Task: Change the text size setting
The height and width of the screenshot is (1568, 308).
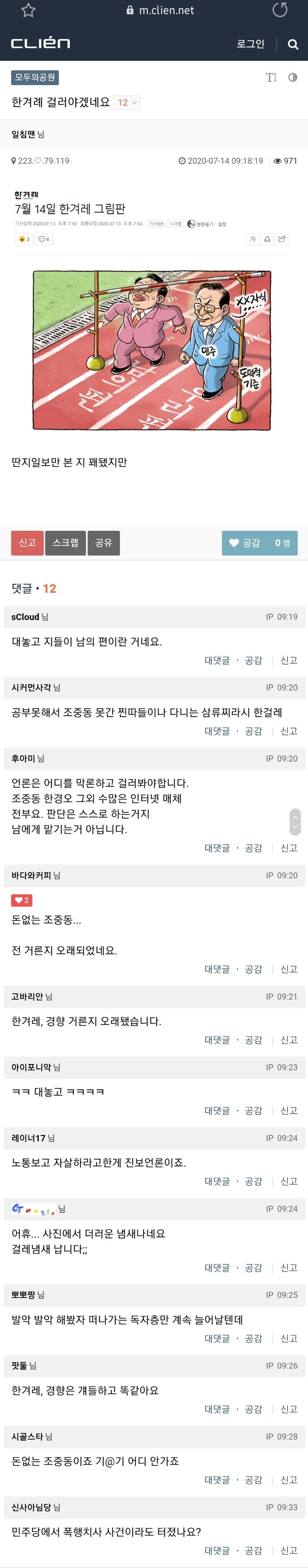Action: [x=271, y=77]
